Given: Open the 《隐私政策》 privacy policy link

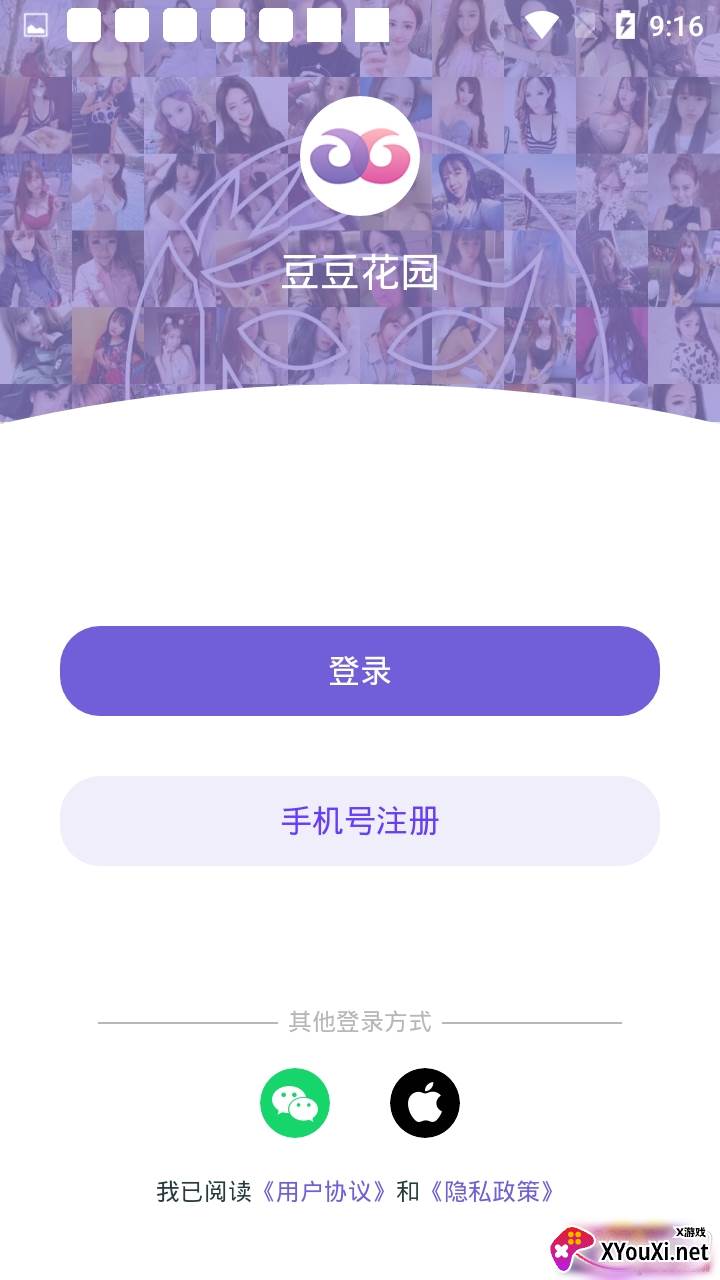Looking at the screenshot, I should click(x=491, y=1192).
